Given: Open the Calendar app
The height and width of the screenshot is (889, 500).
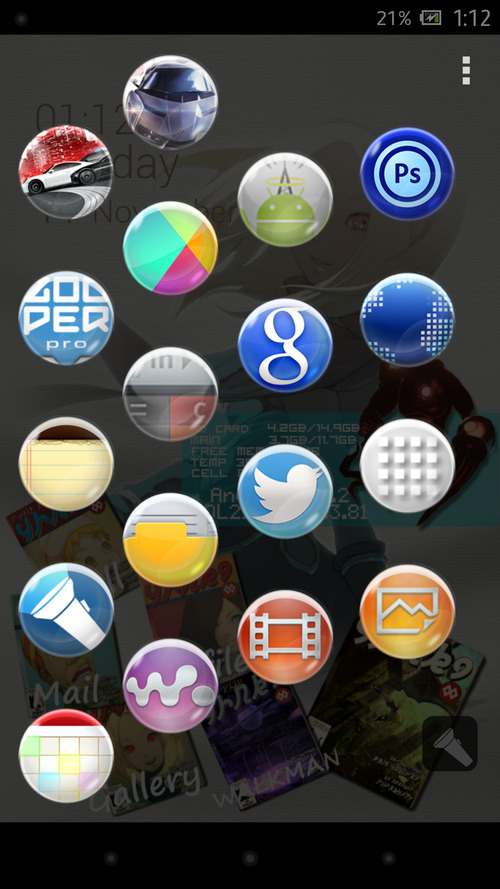Looking at the screenshot, I should pos(66,755).
